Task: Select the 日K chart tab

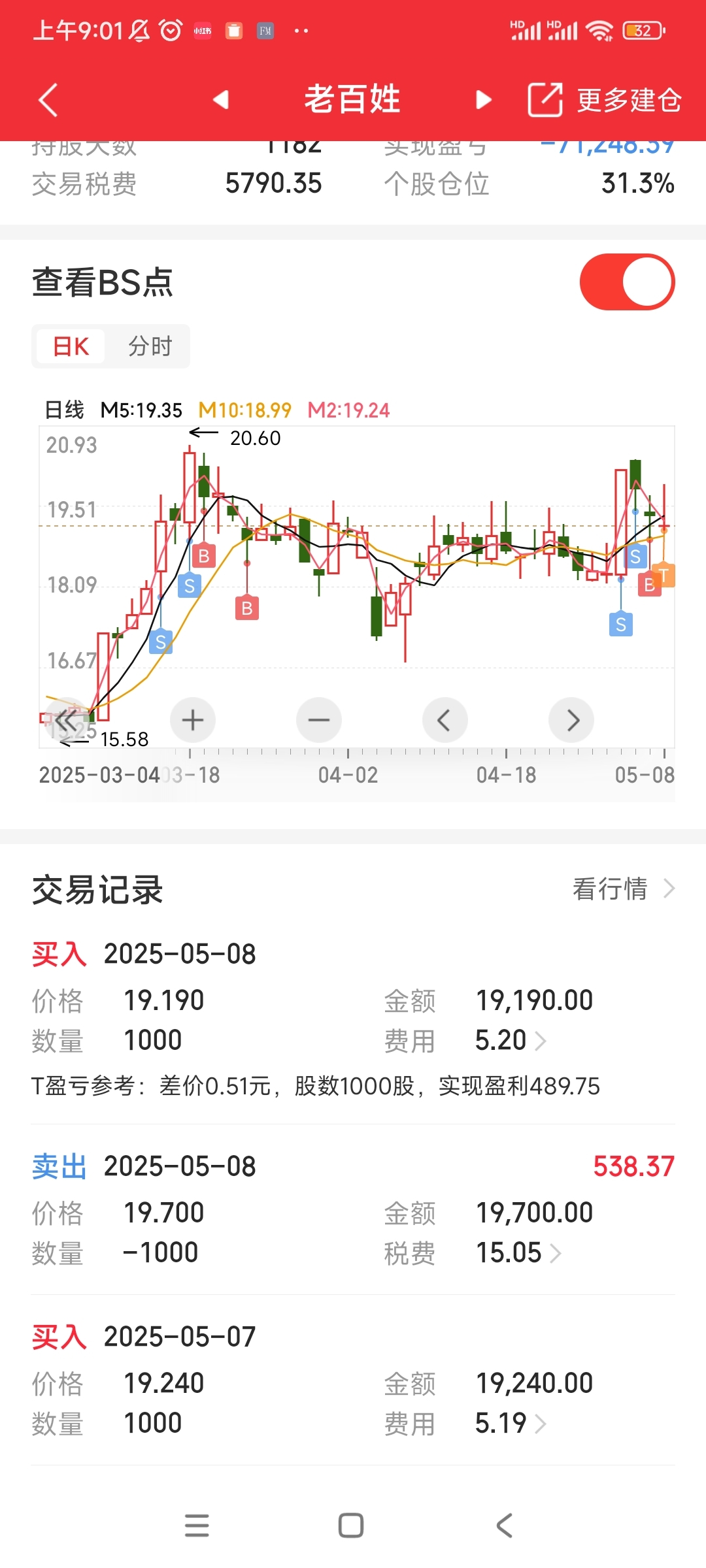Action: [x=71, y=346]
